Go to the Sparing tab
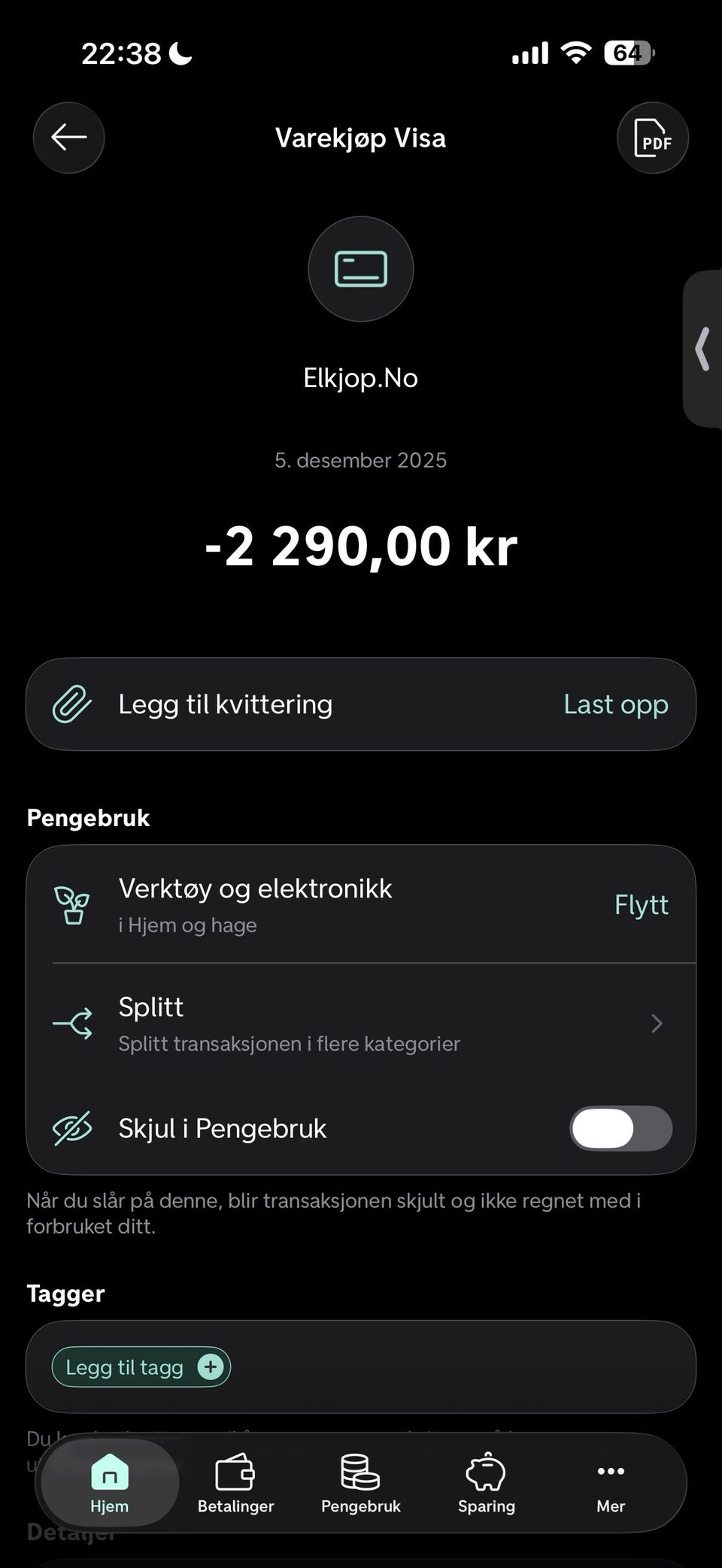Image resolution: width=722 pixels, height=1568 pixels. (486, 1482)
